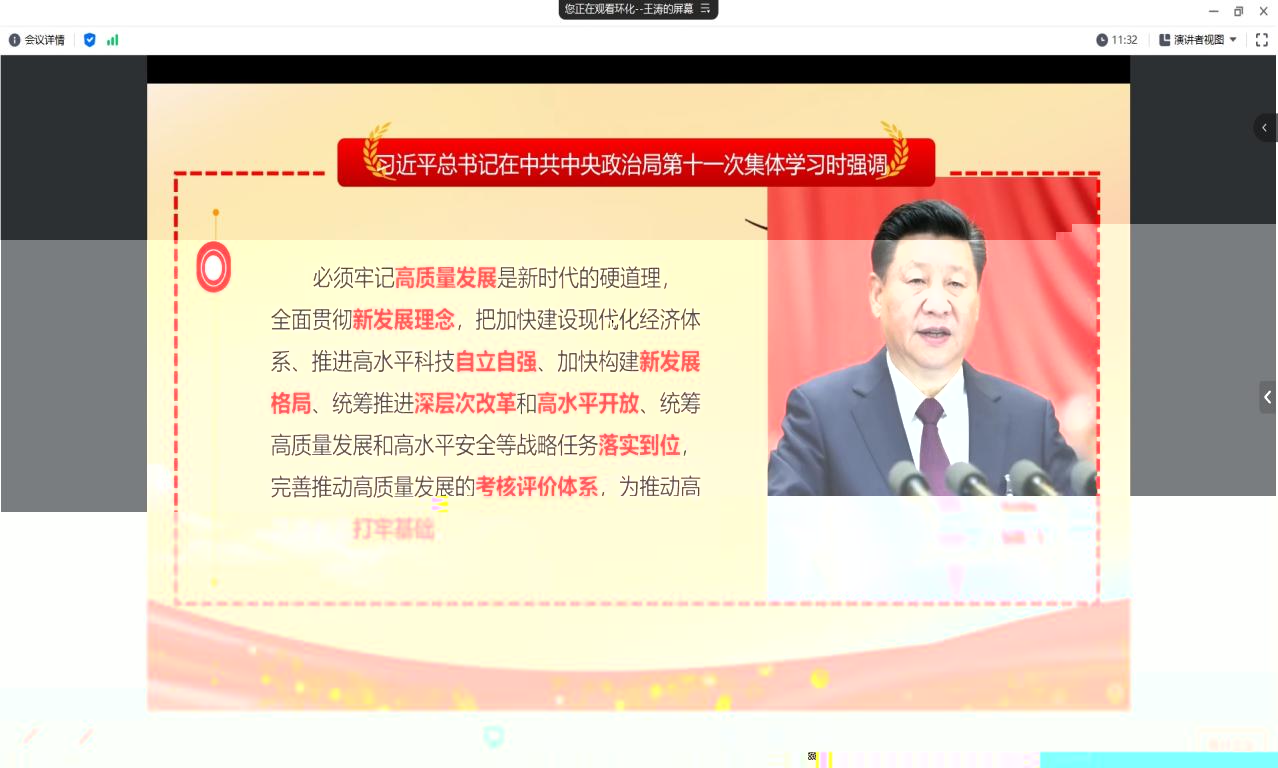The height and width of the screenshot is (768, 1278).
Task: Open the blue security shield icon
Action: [x=90, y=40]
